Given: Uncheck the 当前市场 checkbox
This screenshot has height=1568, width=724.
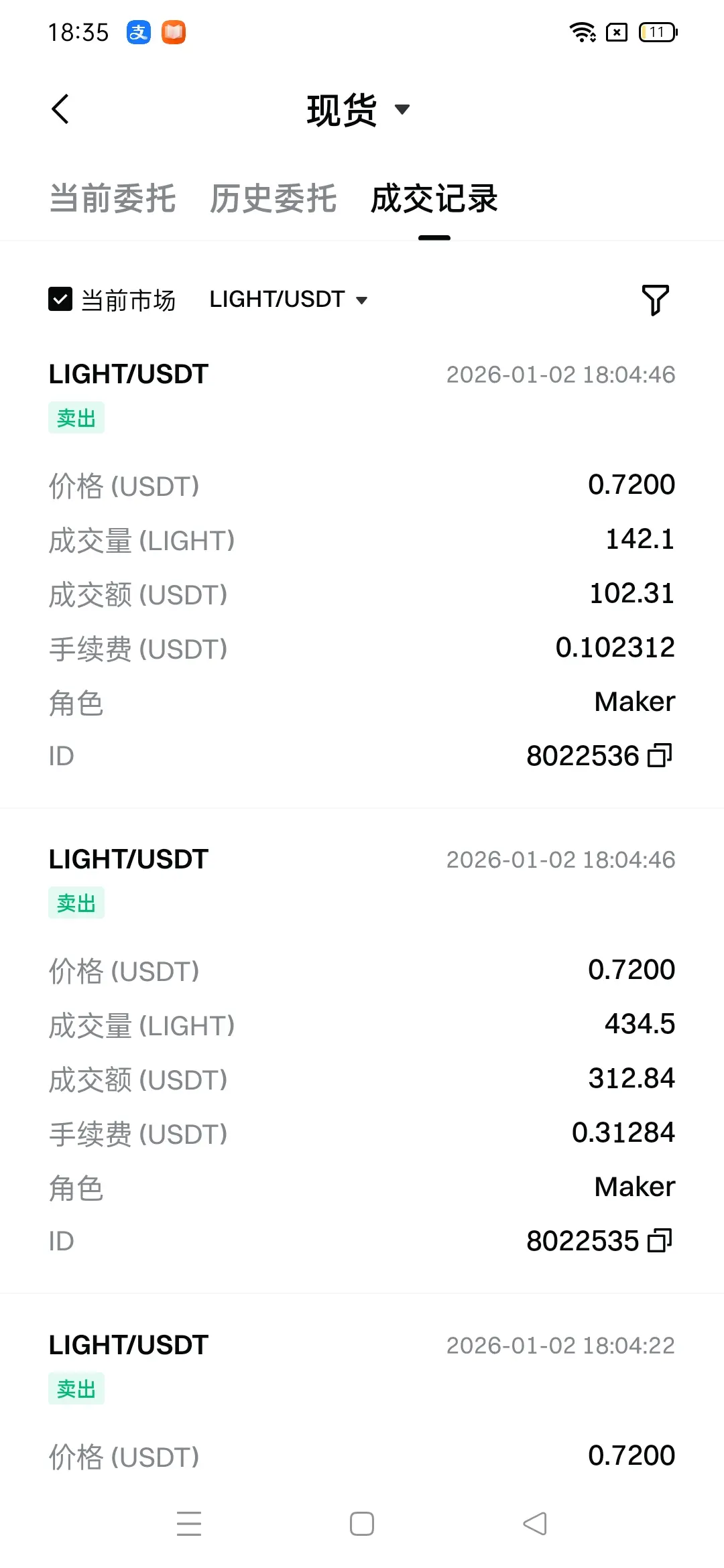Looking at the screenshot, I should point(60,300).
